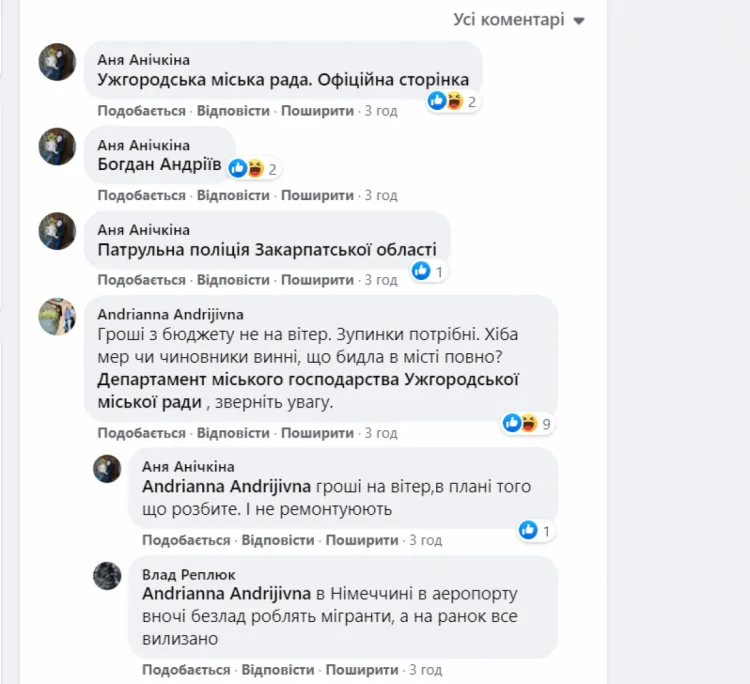Like Andrianna Andrijivna's comment about зупинки
The height and width of the screenshot is (684, 750).
(141, 433)
